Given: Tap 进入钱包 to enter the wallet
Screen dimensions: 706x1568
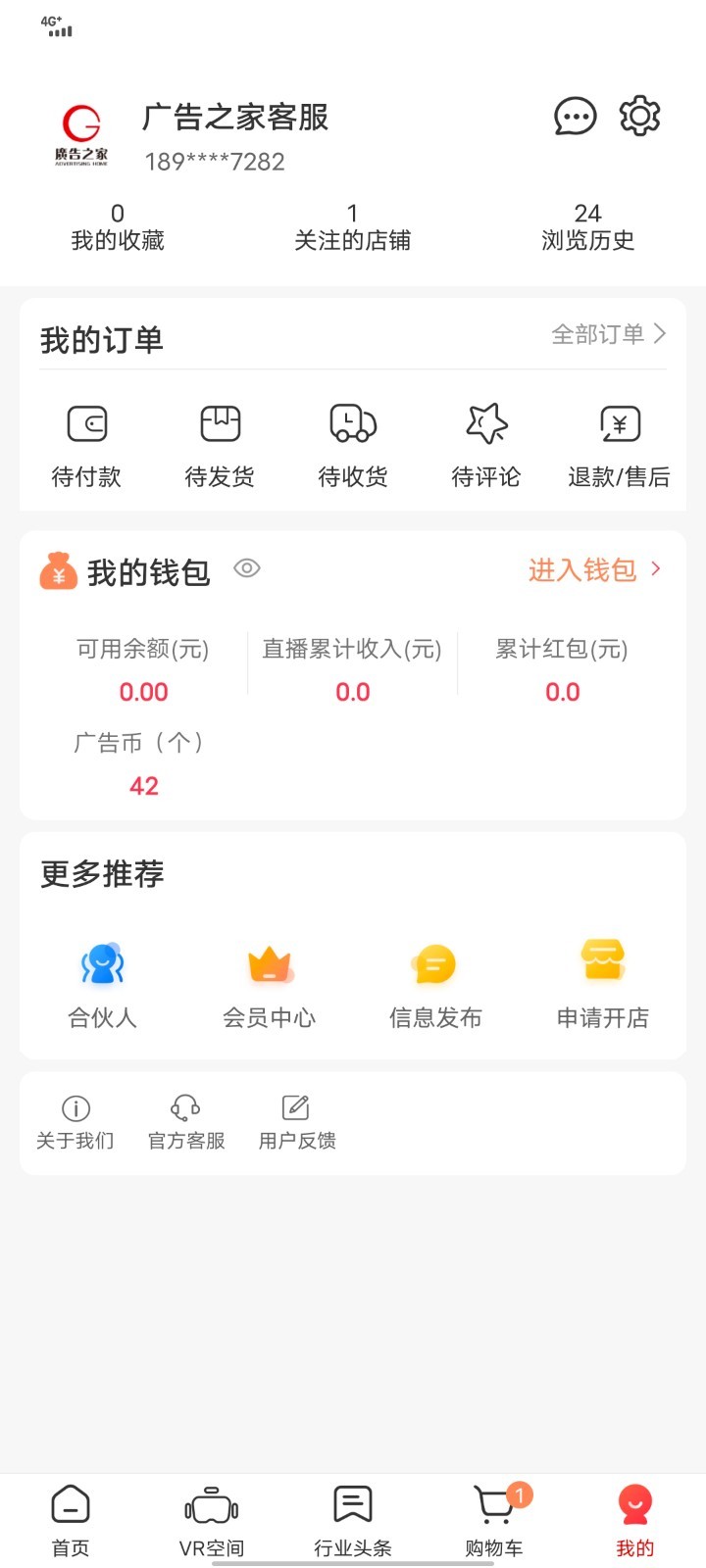Looking at the screenshot, I should 594,569.
